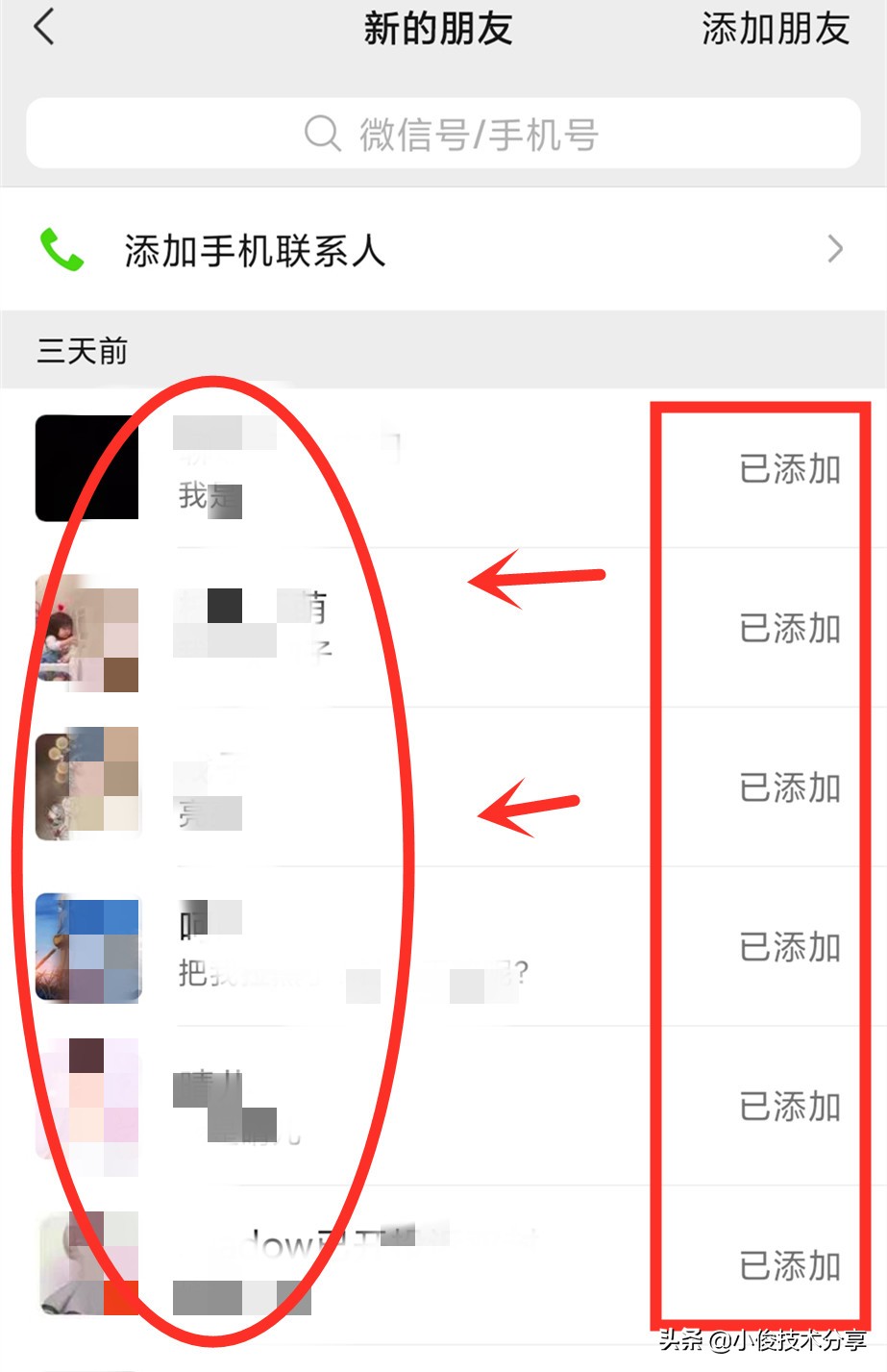Tap the magnifier icon in search bar
887x1372 pixels.
(x=319, y=135)
